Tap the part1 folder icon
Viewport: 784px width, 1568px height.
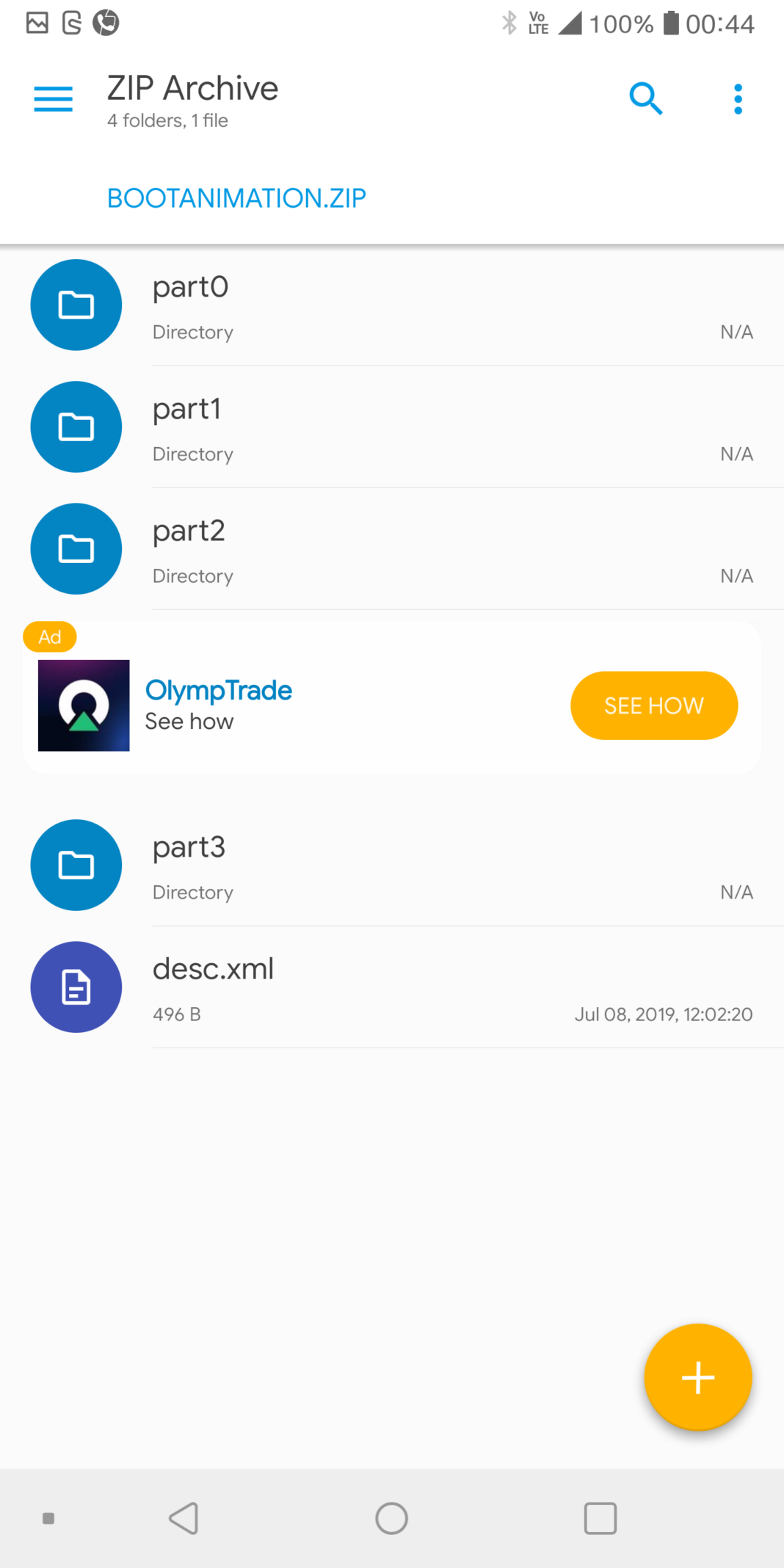pyautogui.click(x=76, y=427)
